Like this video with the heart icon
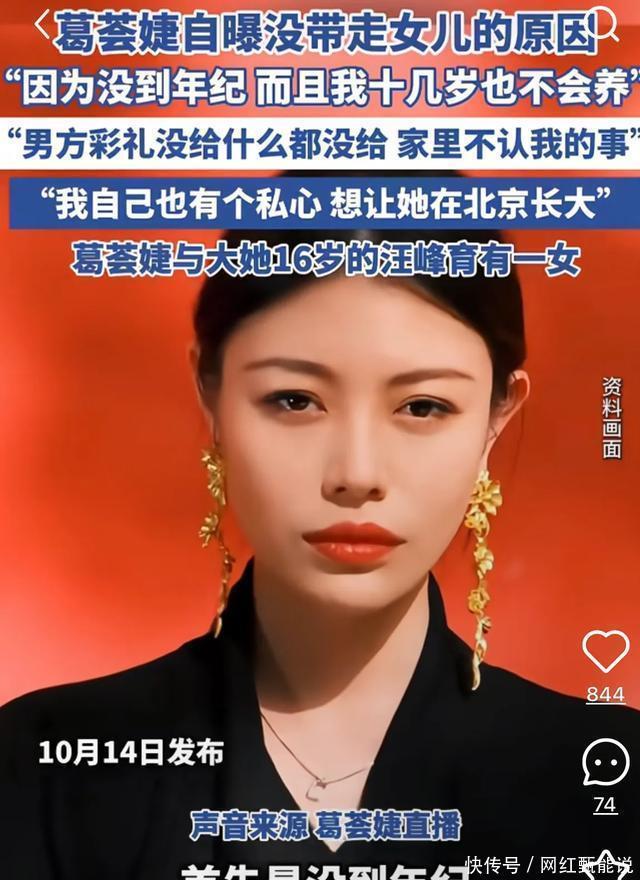The height and width of the screenshot is (880, 640). pyautogui.click(x=605, y=652)
